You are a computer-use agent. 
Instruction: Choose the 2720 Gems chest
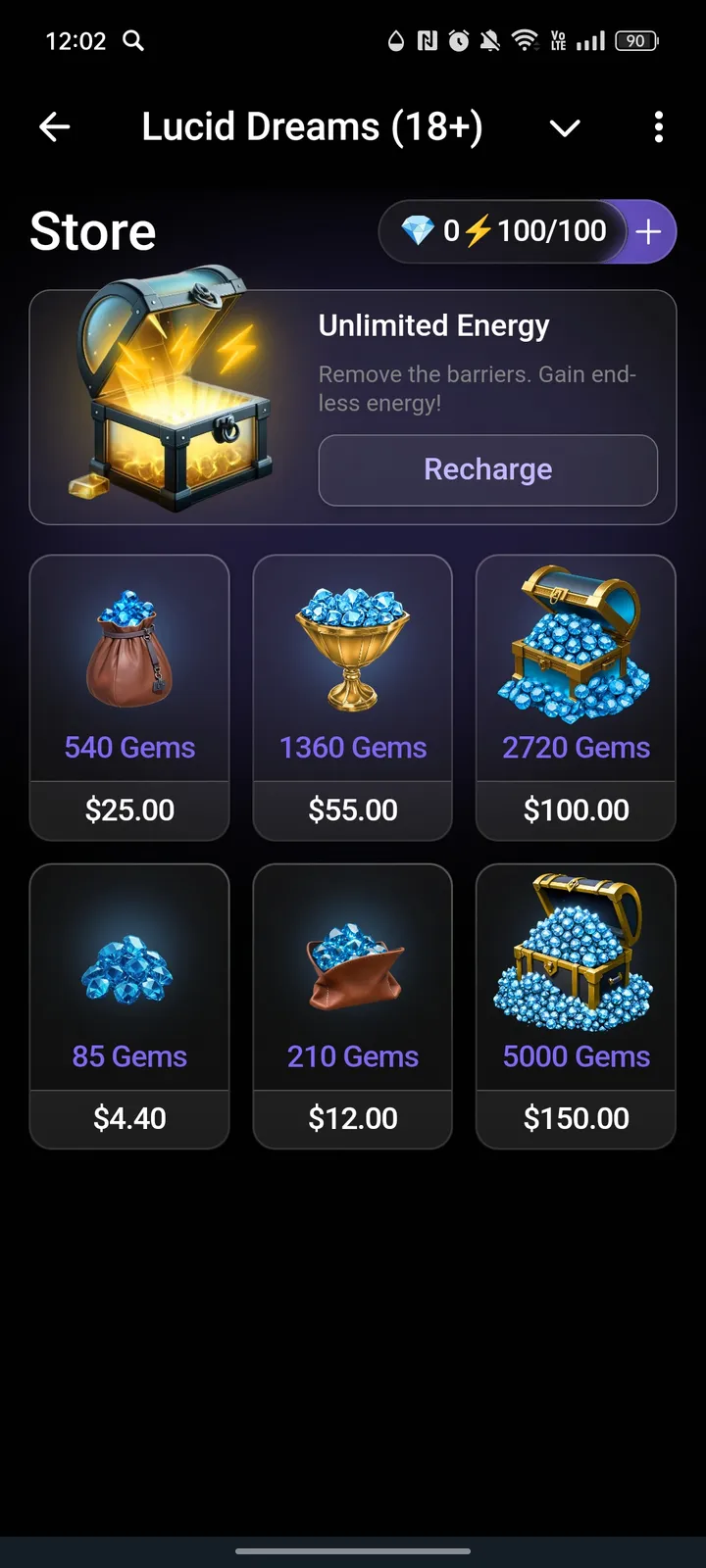[x=576, y=697]
